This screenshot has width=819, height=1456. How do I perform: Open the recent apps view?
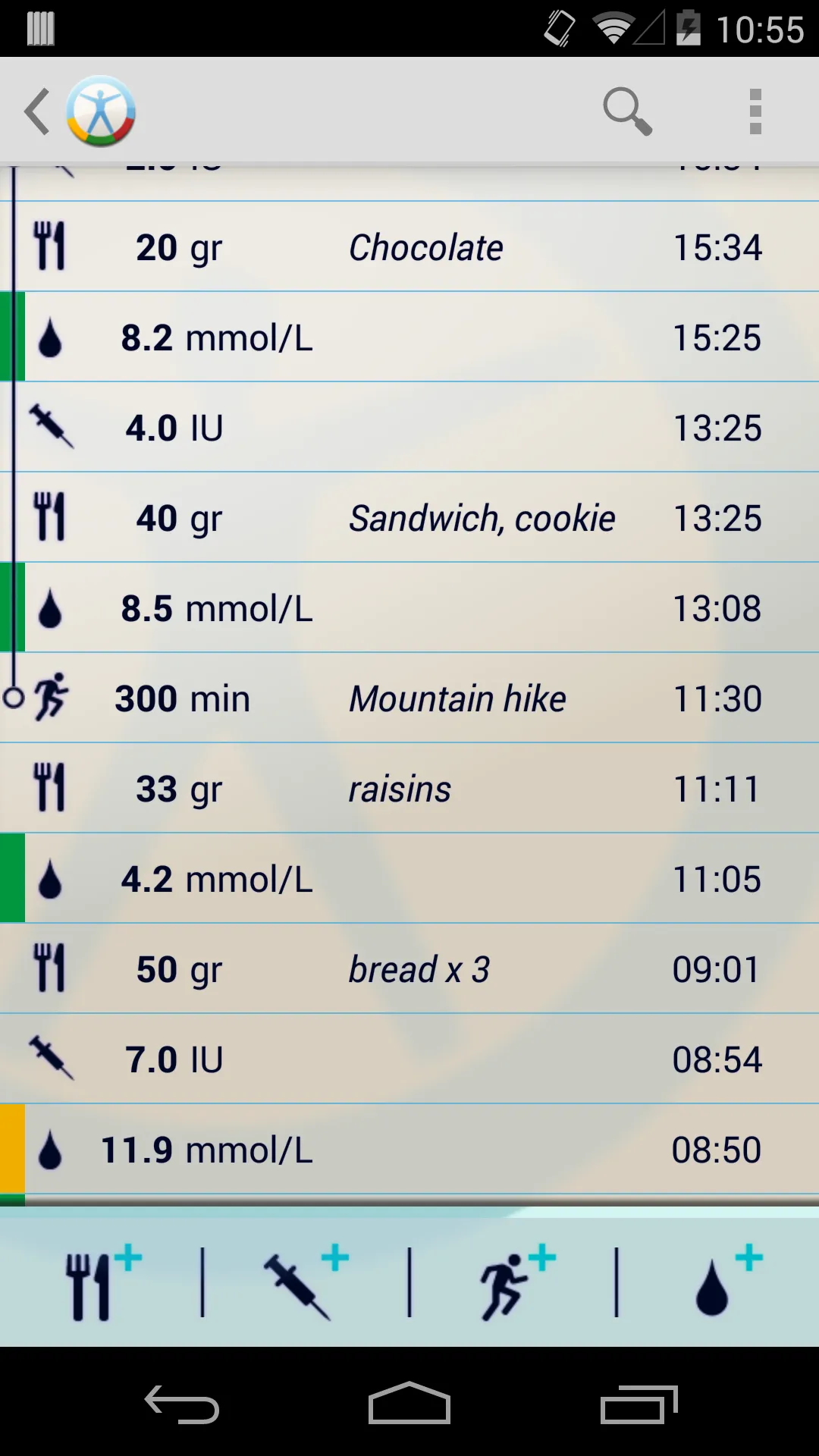(639, 1404)
